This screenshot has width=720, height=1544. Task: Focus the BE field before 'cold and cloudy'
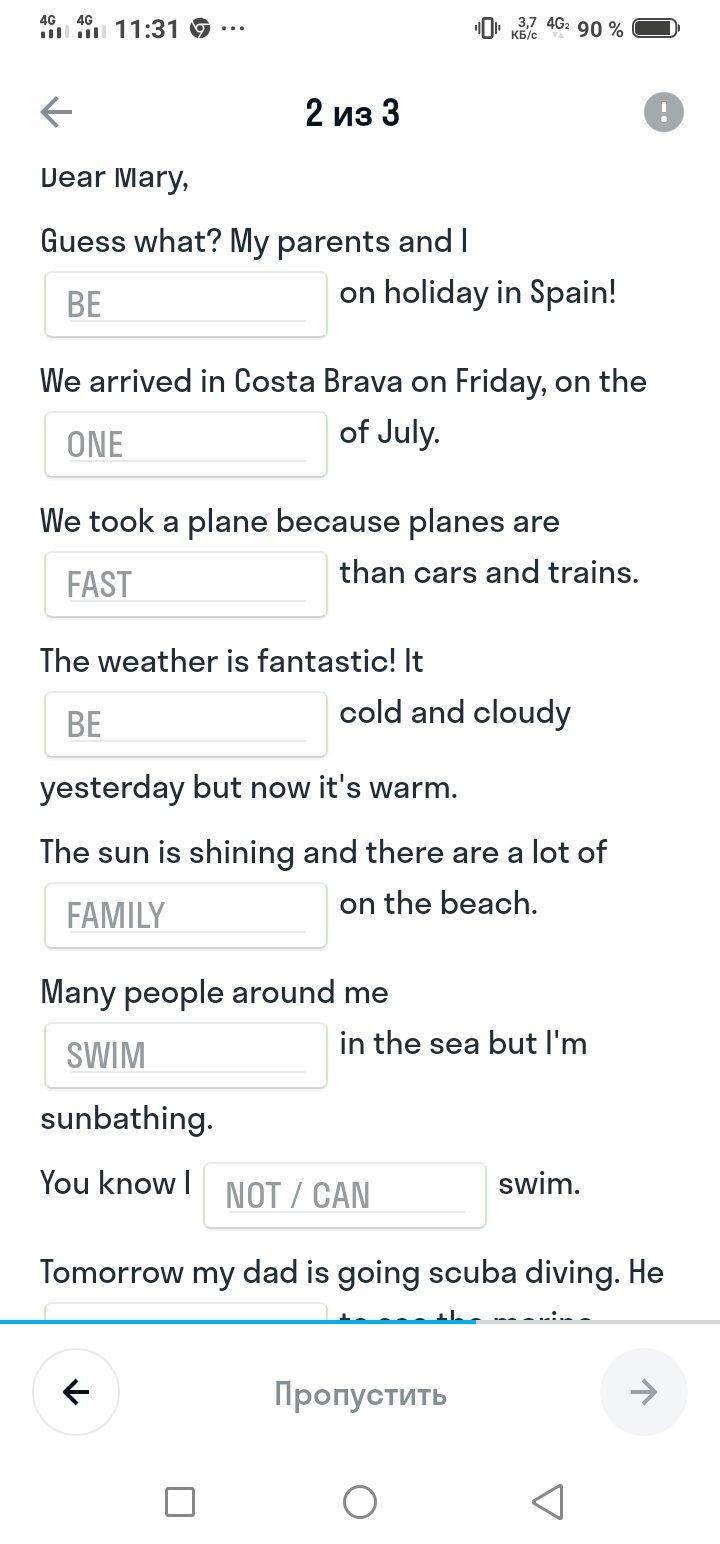(186, 724)
